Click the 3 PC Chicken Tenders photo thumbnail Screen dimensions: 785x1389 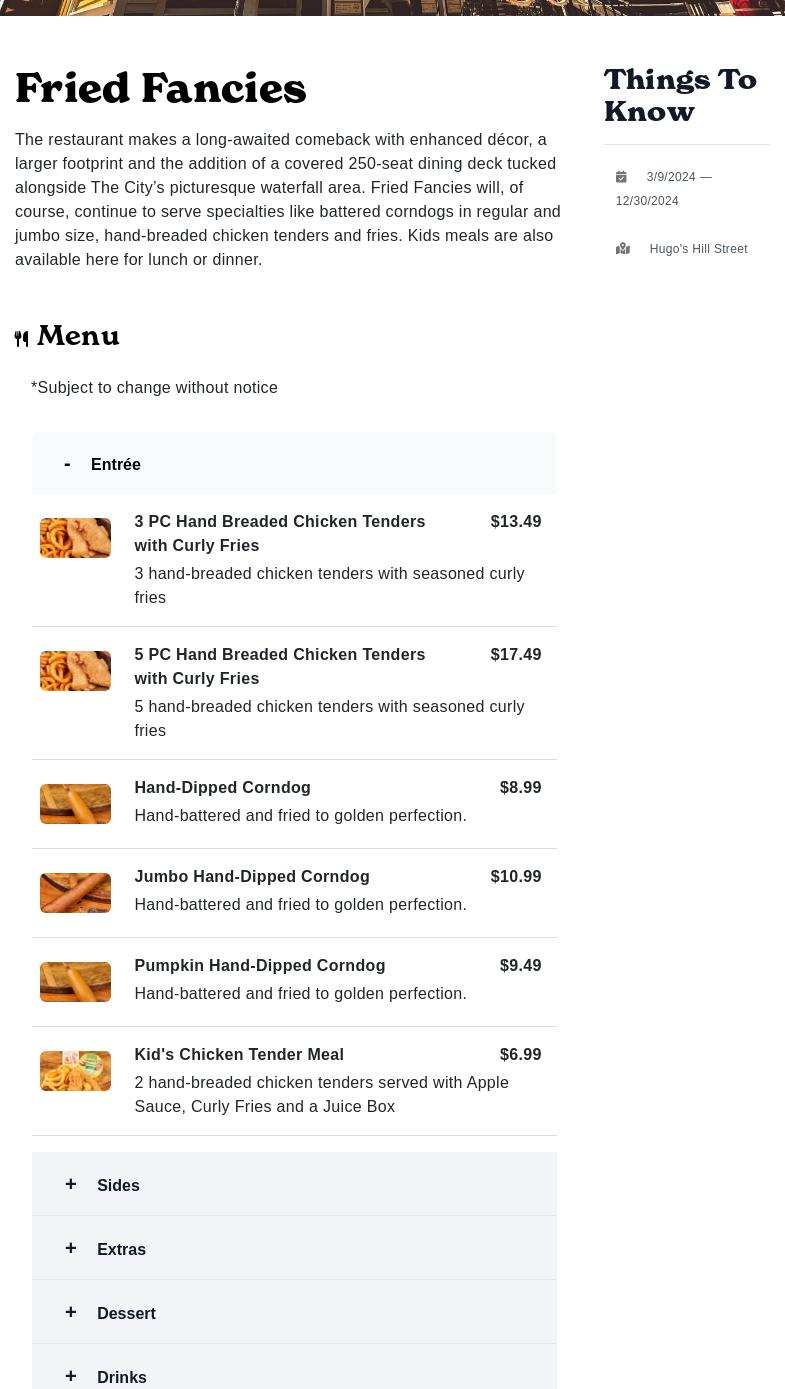click(x=75, y=537)
